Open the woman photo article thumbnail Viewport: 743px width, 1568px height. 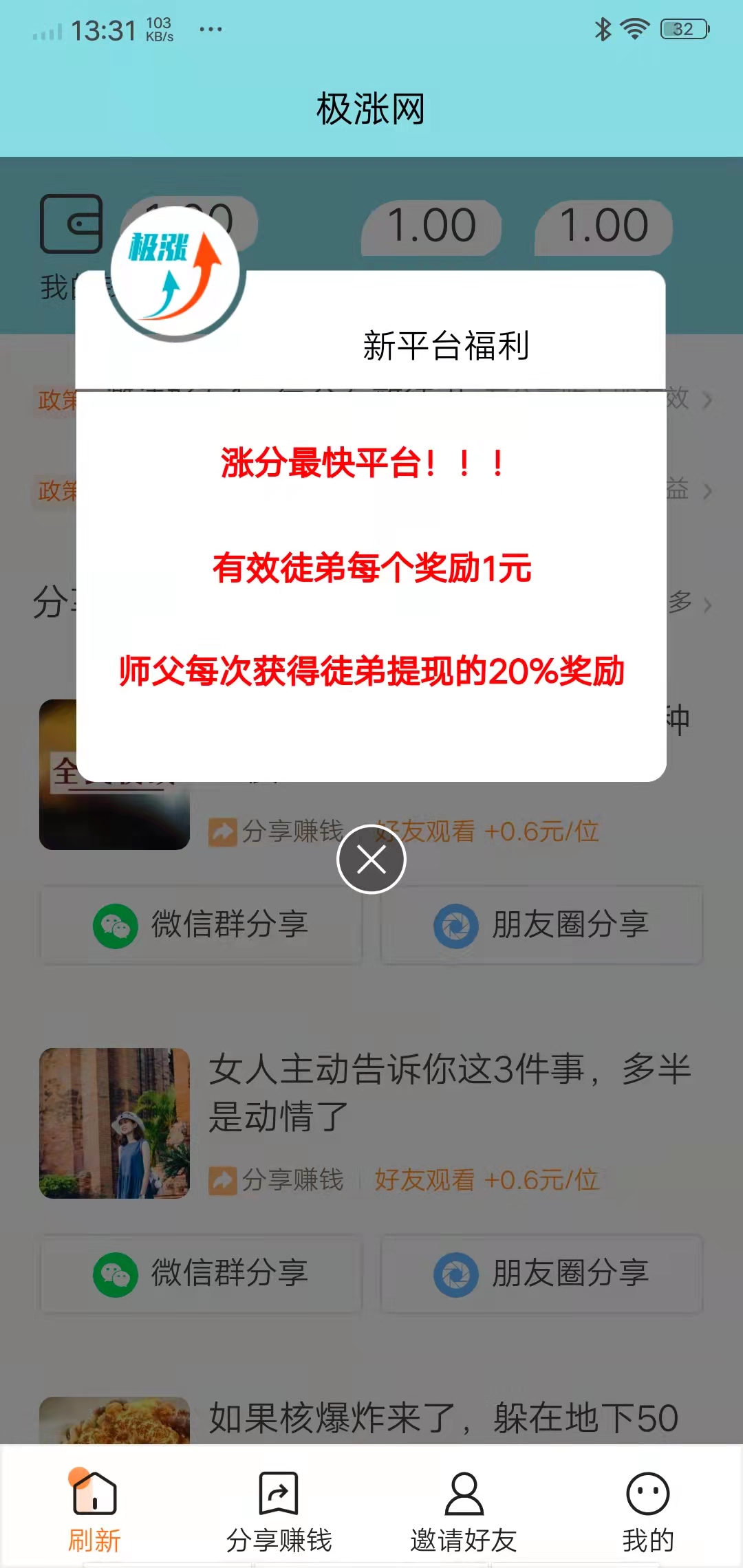pyautogui.click(x=114, y=1122)
